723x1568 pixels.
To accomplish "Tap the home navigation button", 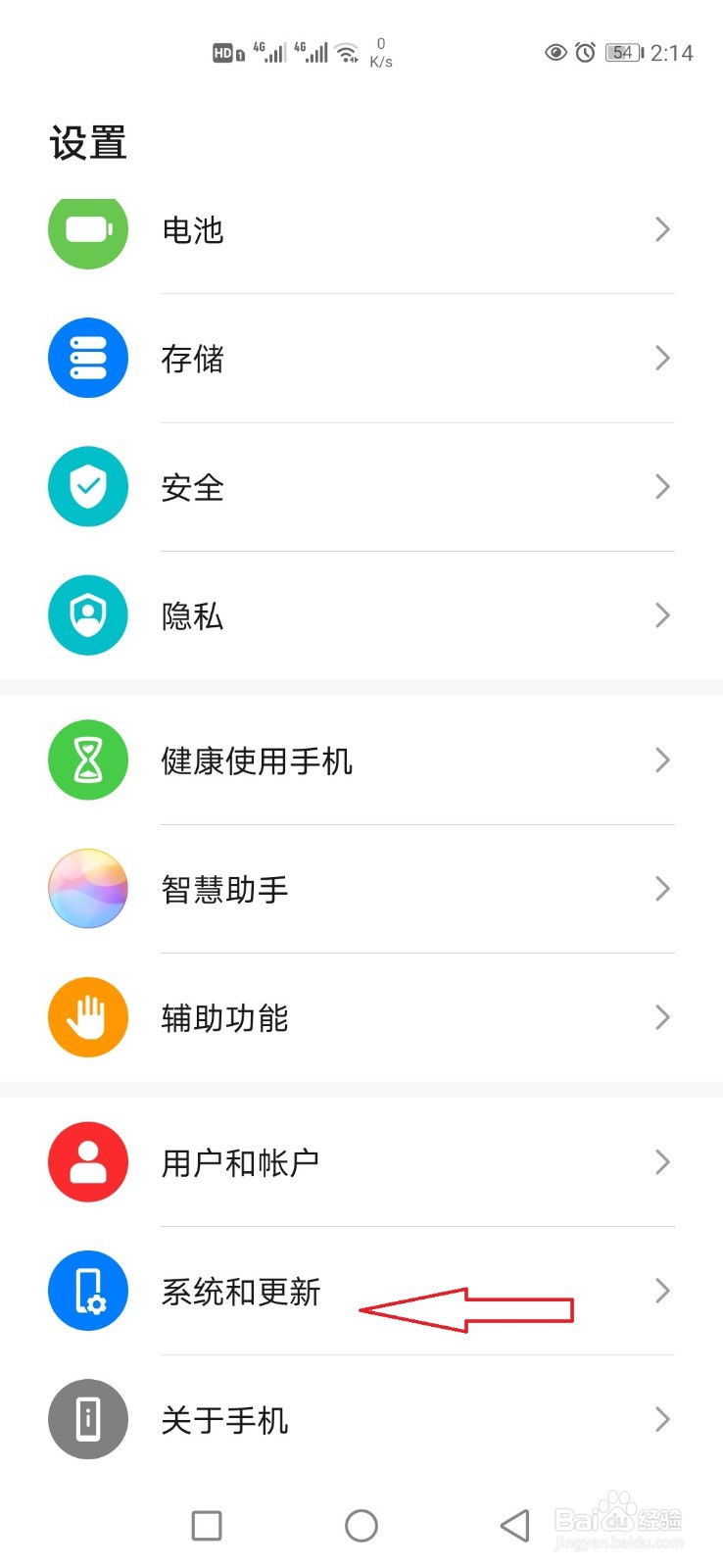I will 361,1525.
